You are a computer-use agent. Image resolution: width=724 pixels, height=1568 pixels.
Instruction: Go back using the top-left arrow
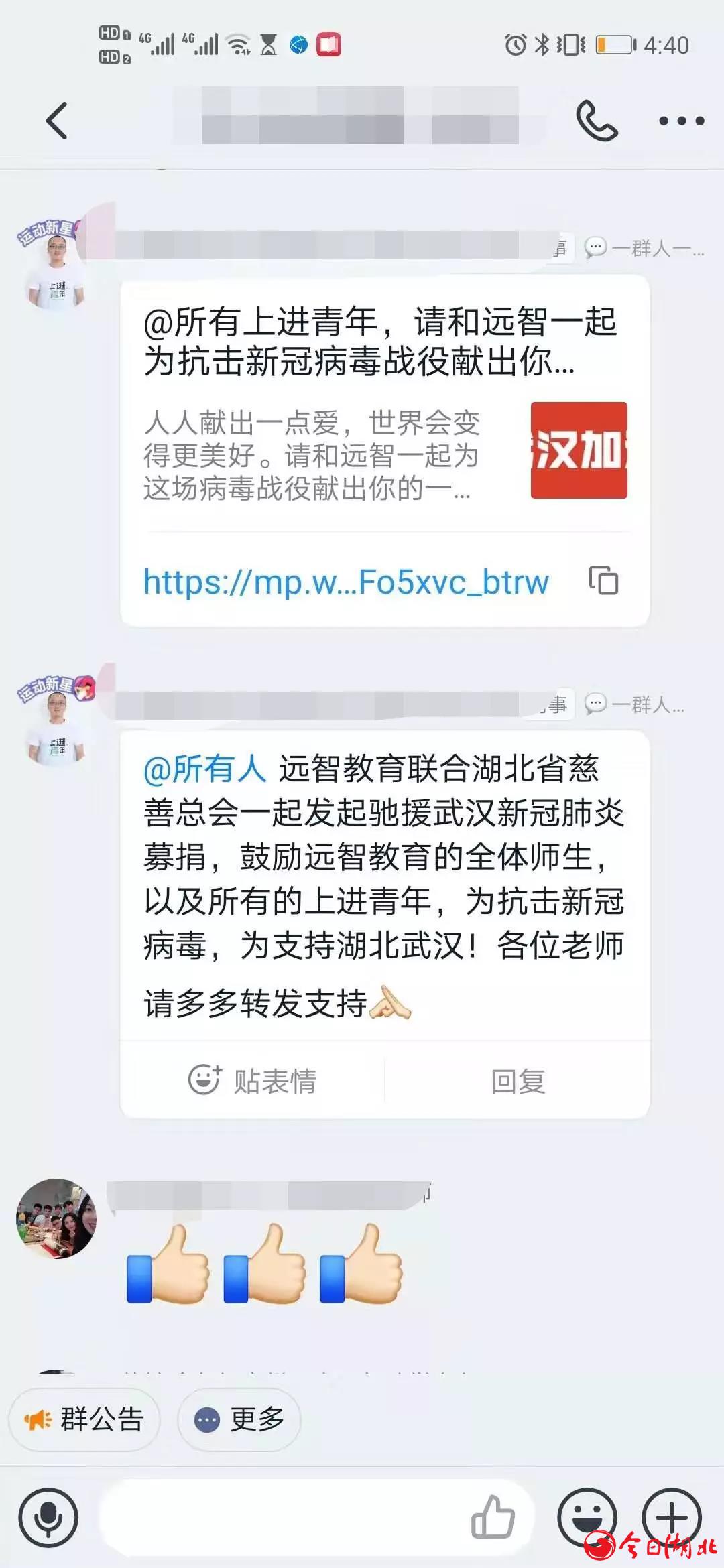56,121
